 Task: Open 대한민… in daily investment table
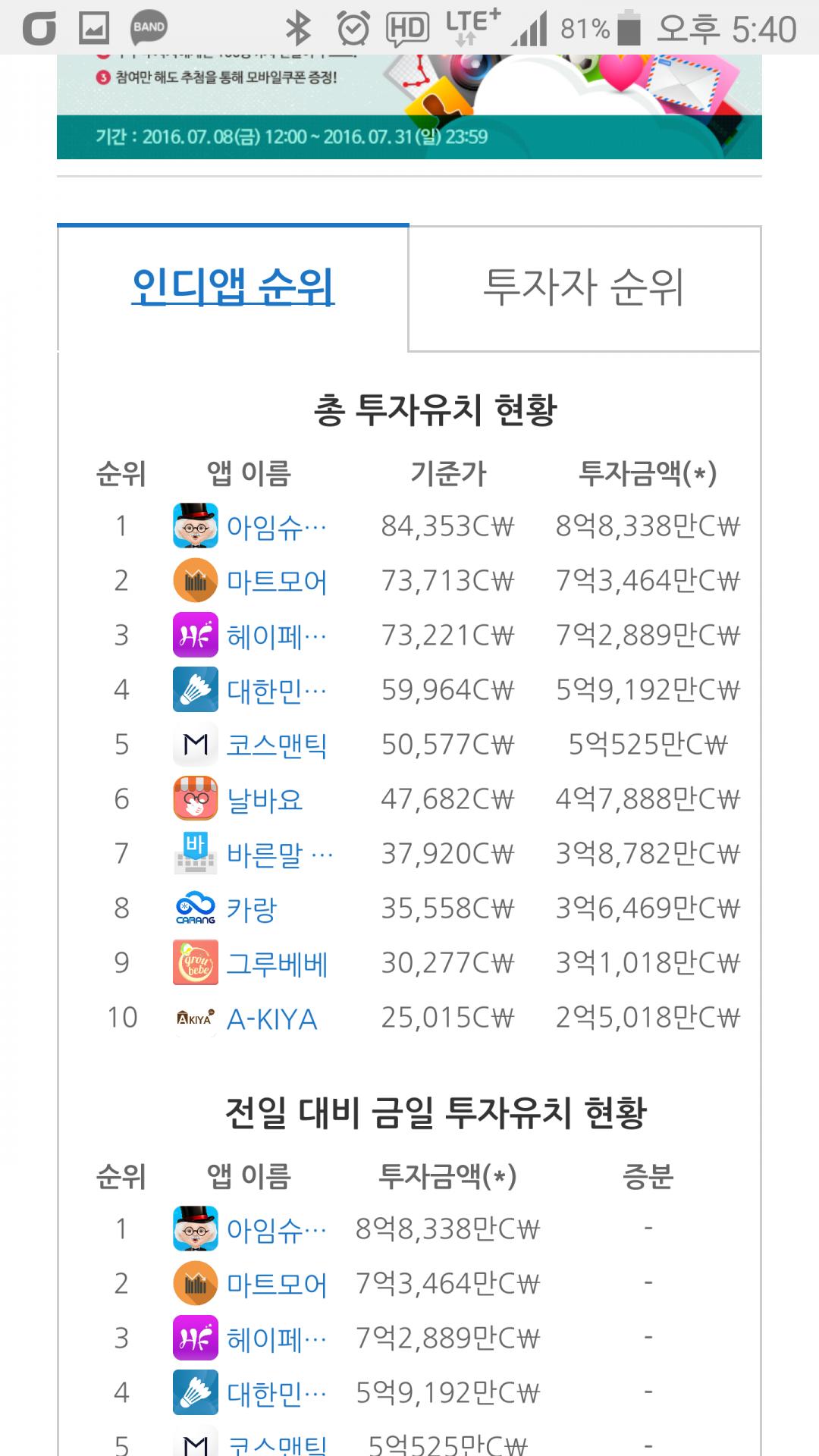click(x=276, y=1393)
